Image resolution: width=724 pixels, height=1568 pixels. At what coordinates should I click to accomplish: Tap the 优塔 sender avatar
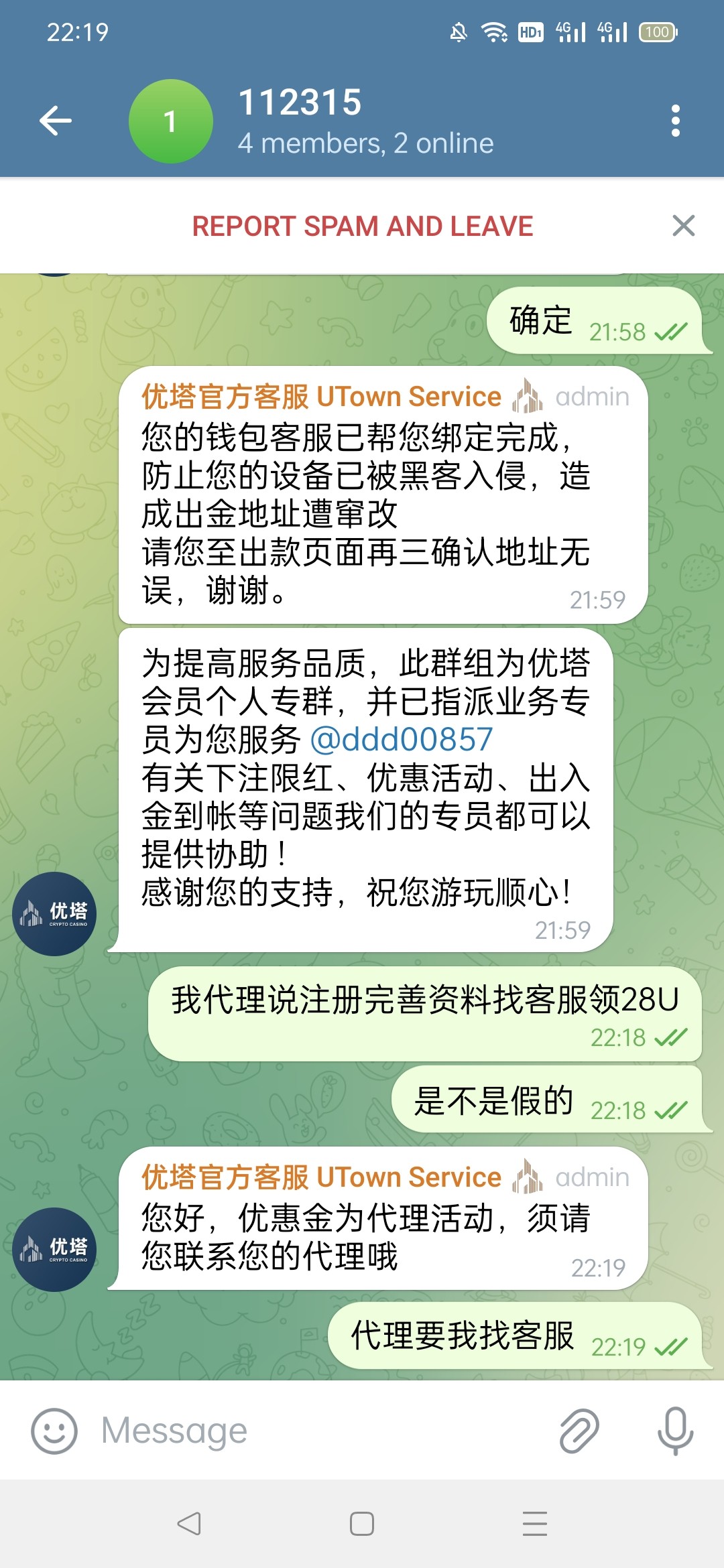coord(54,913)
